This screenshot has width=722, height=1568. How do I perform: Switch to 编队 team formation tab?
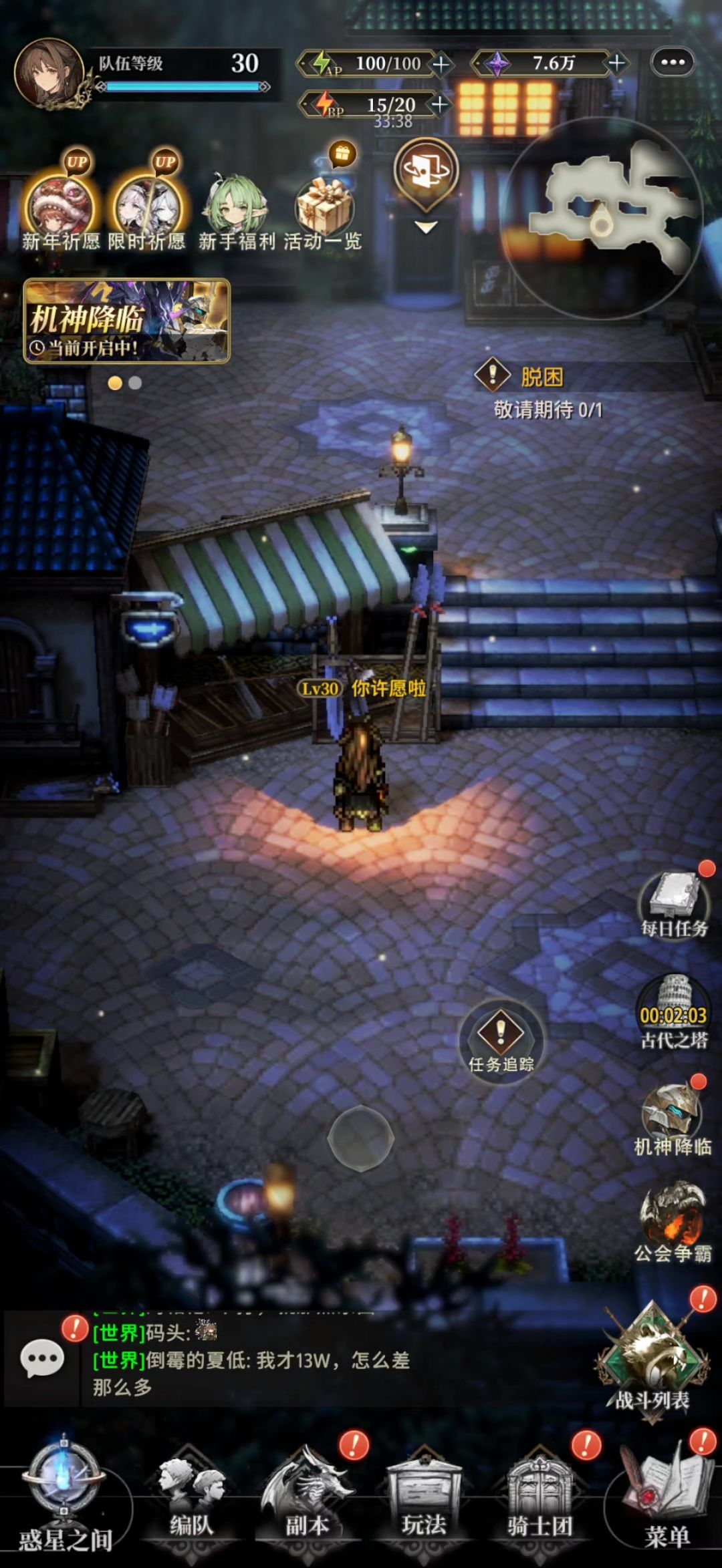pos(191,1498)
